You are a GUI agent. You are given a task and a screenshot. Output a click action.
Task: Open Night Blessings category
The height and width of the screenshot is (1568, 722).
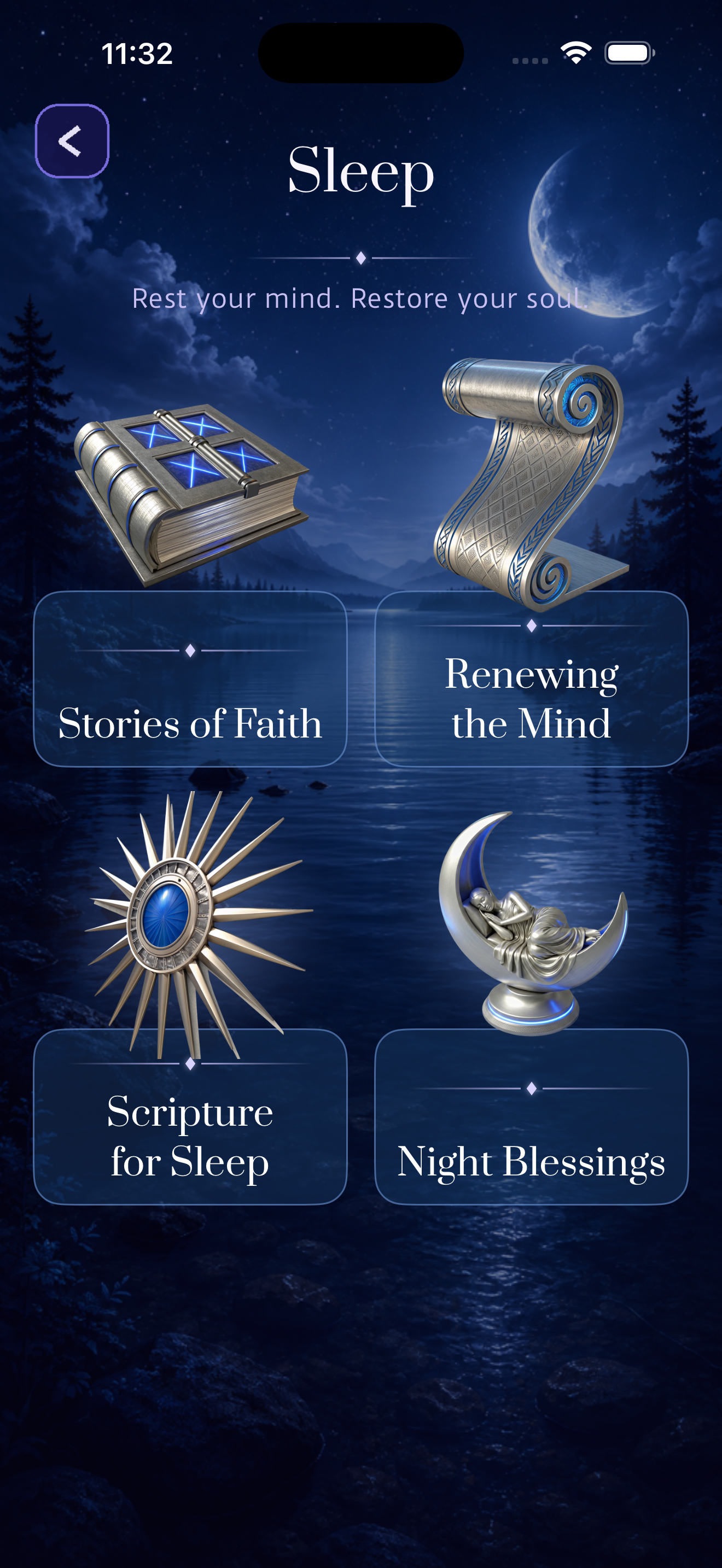pos(532,1116)
